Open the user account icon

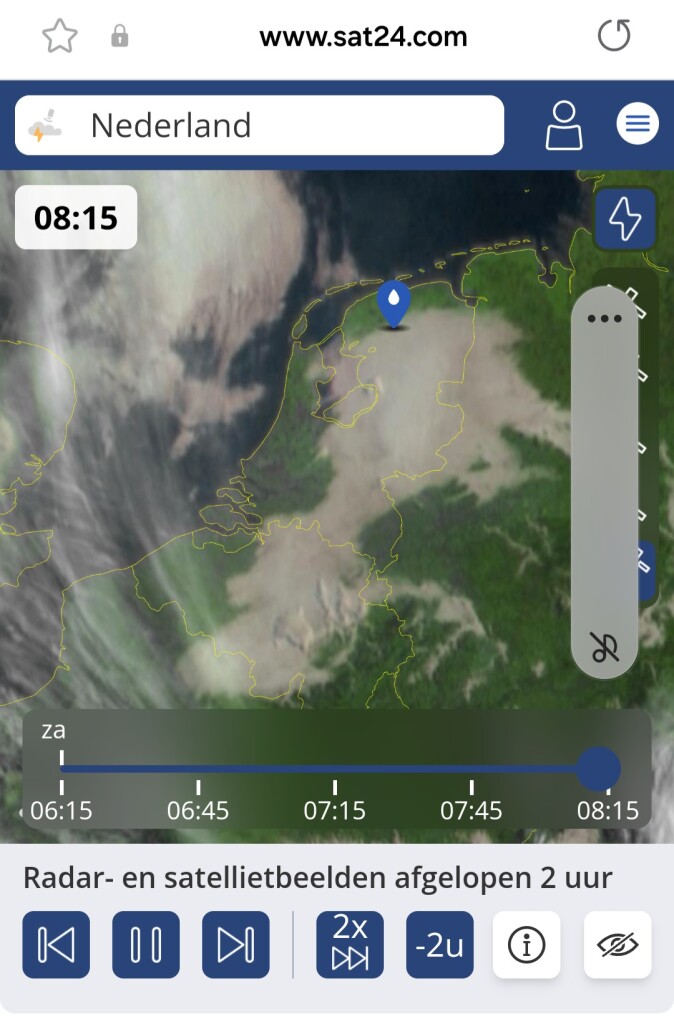pyautogui.click(x=564, y=125)
